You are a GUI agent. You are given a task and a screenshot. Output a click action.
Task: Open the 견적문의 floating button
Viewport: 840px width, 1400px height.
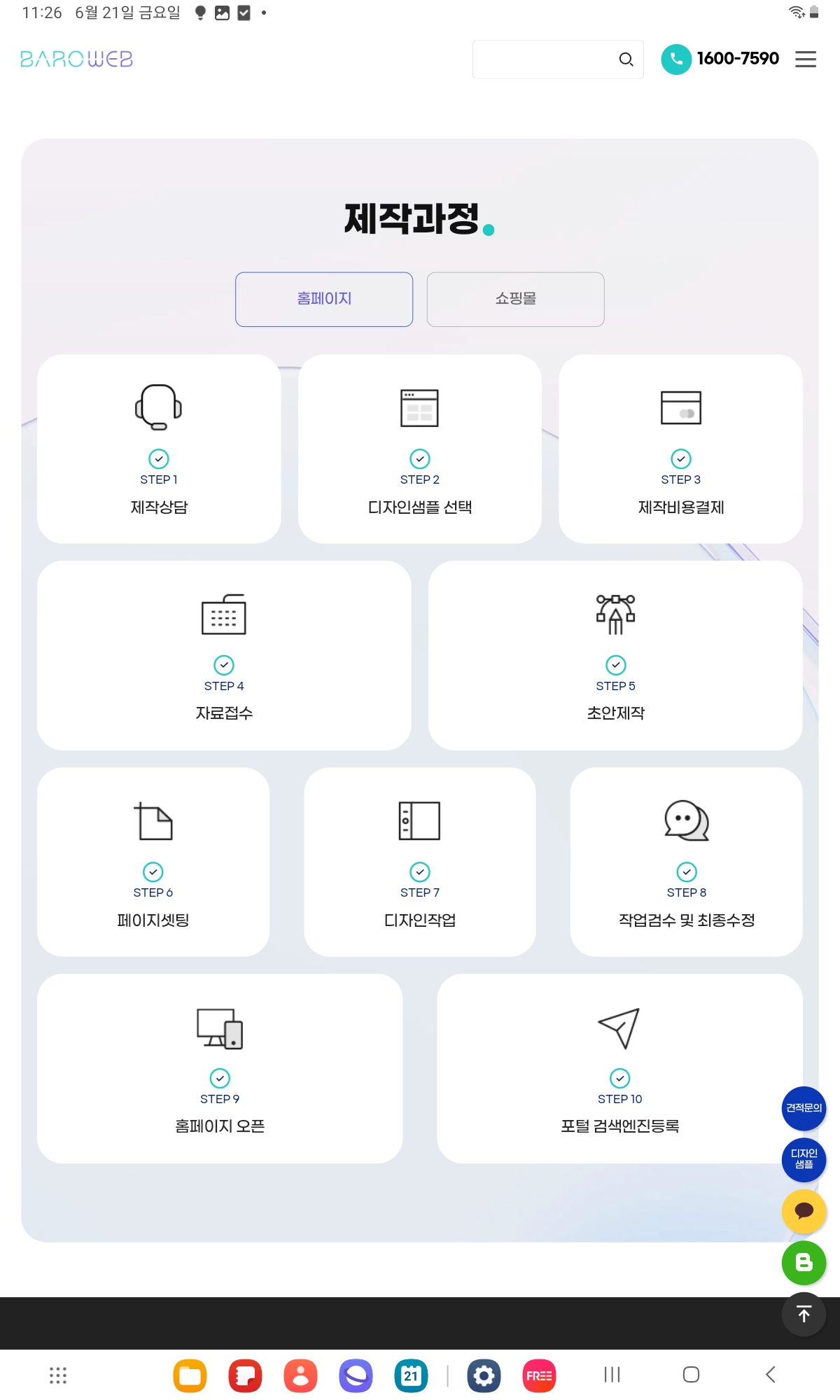pyautogui.click(x=804, y=1108)
